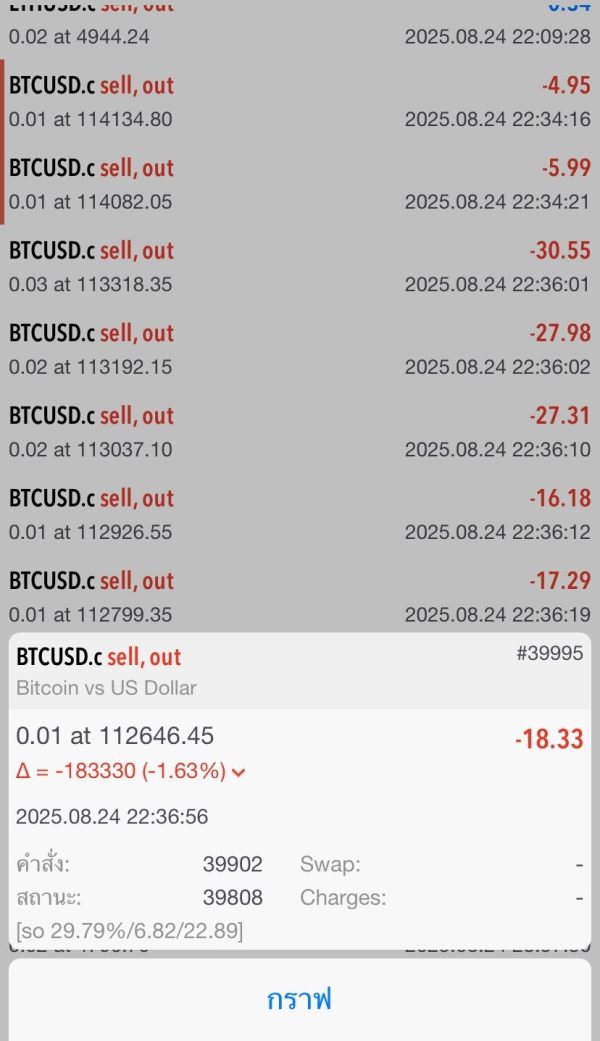Open the BTCUSD.c deal at 112926.55
The width and height of the screenshot is (600, 1041).
[300, 515]
